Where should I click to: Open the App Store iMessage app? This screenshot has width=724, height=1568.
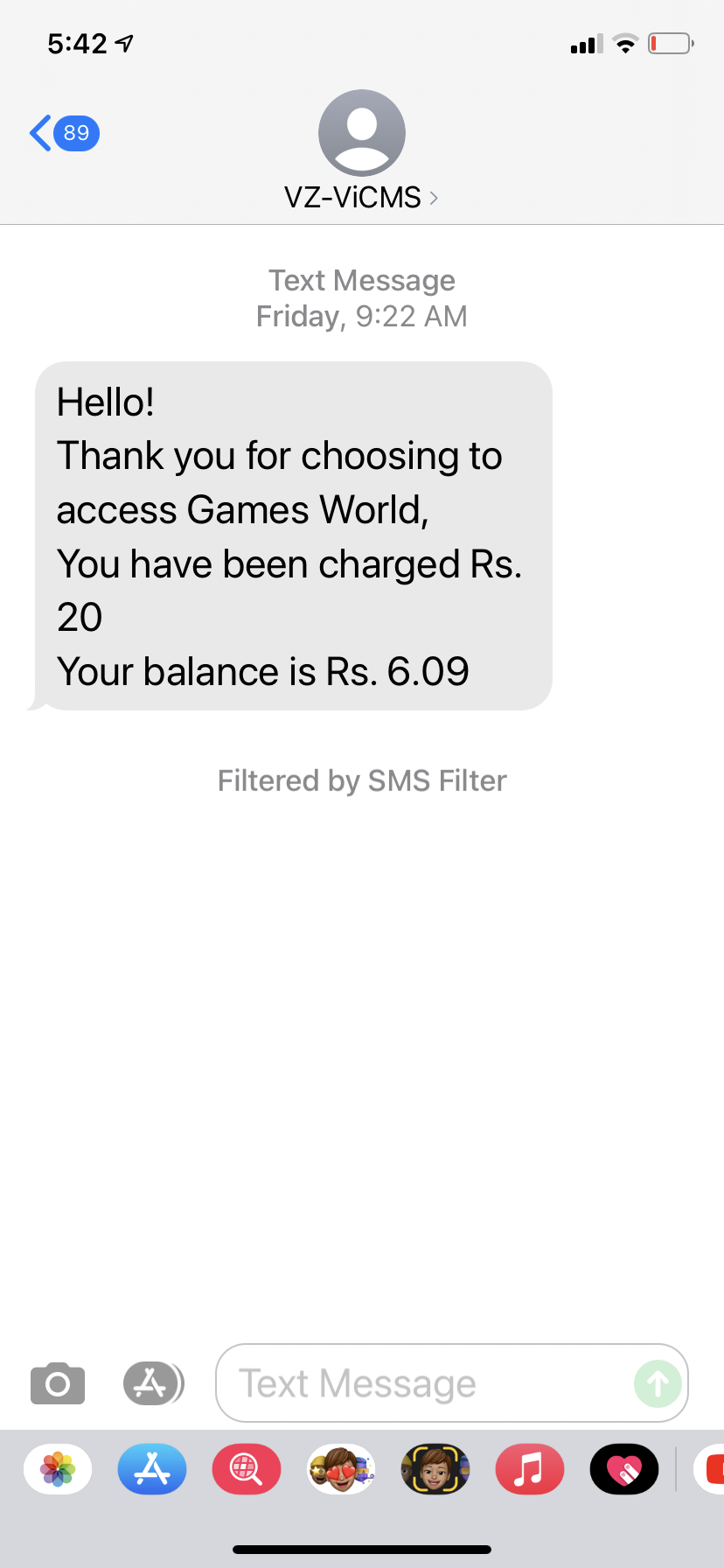pyautogui.click(x=152, y=1469)
